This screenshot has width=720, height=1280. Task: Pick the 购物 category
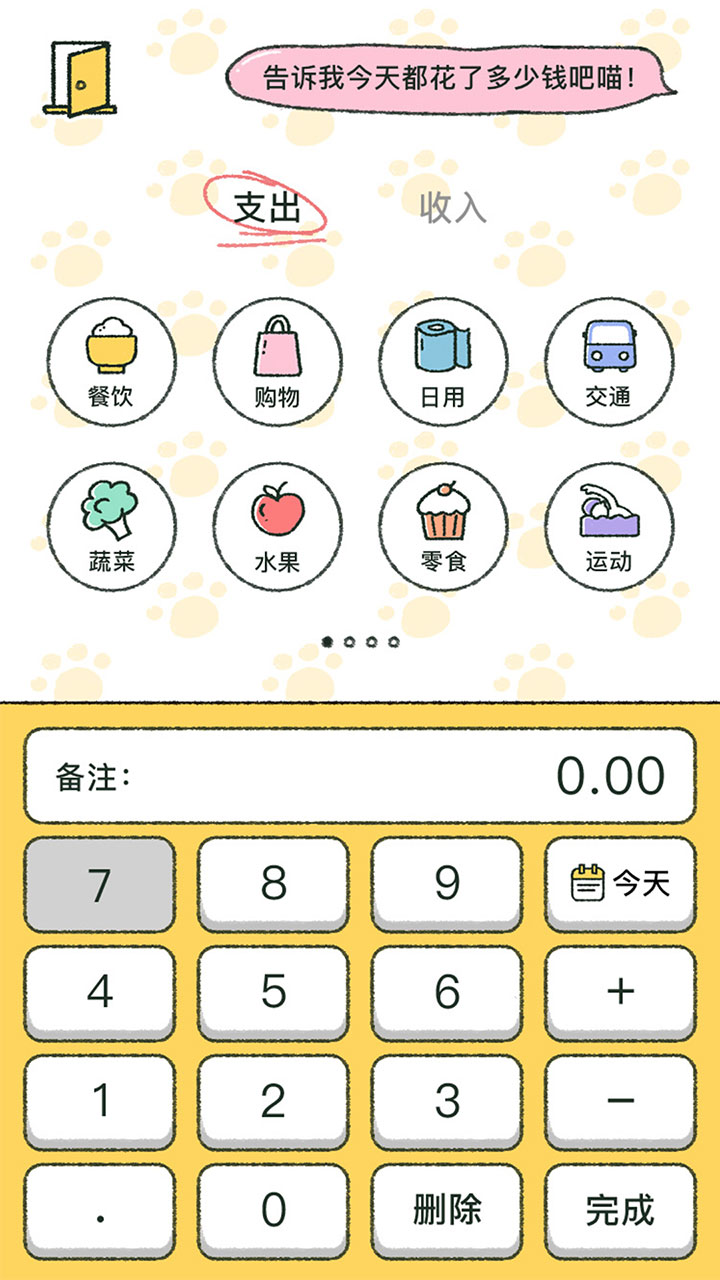point(277,362)
